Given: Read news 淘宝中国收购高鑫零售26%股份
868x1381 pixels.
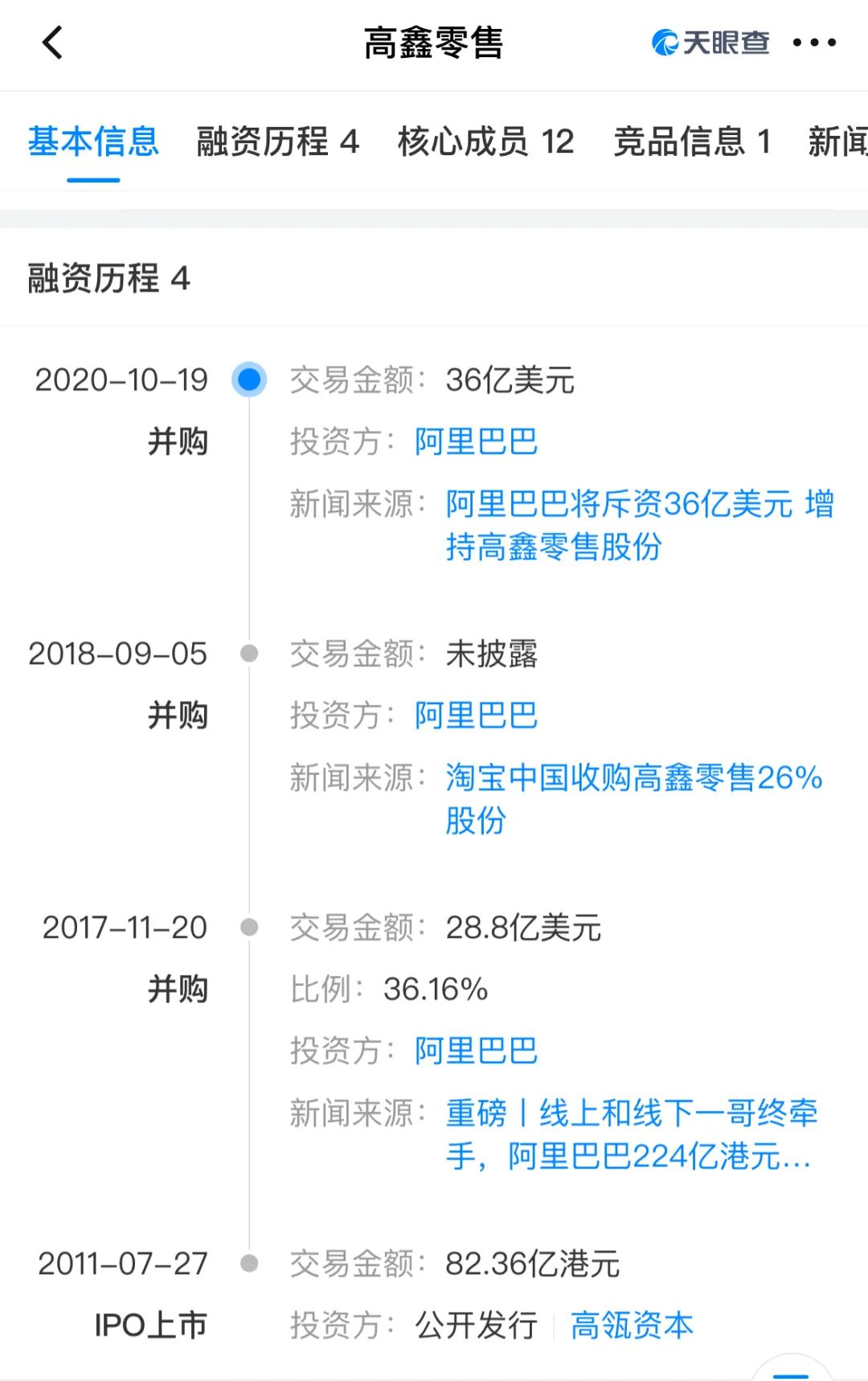Looking at the screenshot, I should tap(633, 798).
